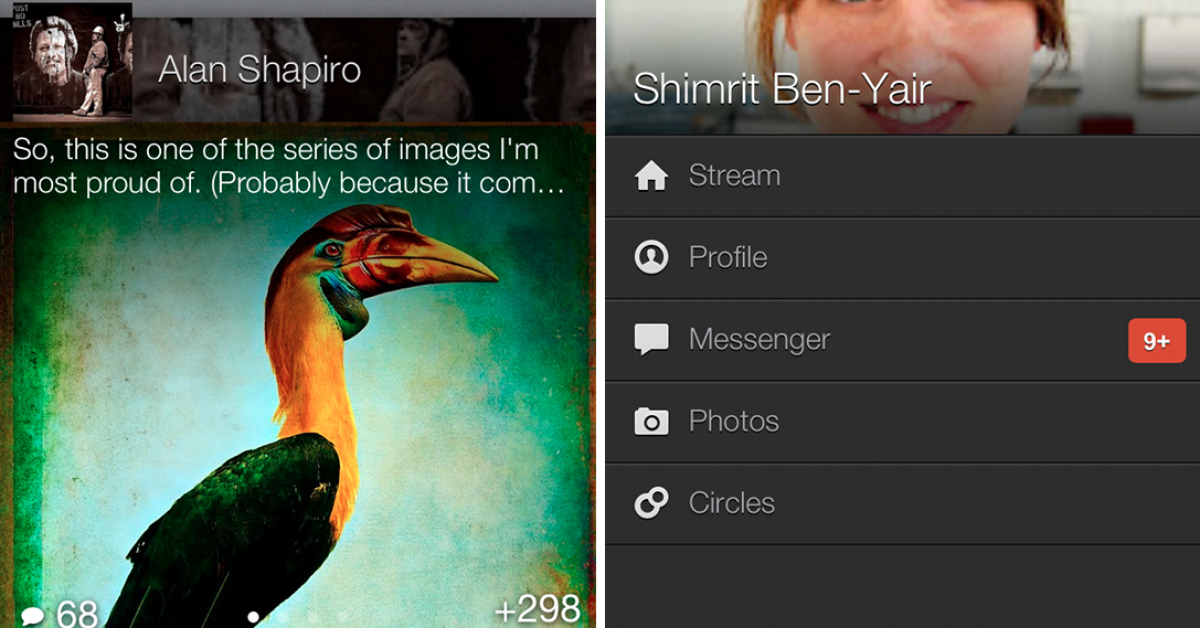1200x628 pixels.
Task: Tap Alan Shapiro's avatar picture
Action: [72, 60]
